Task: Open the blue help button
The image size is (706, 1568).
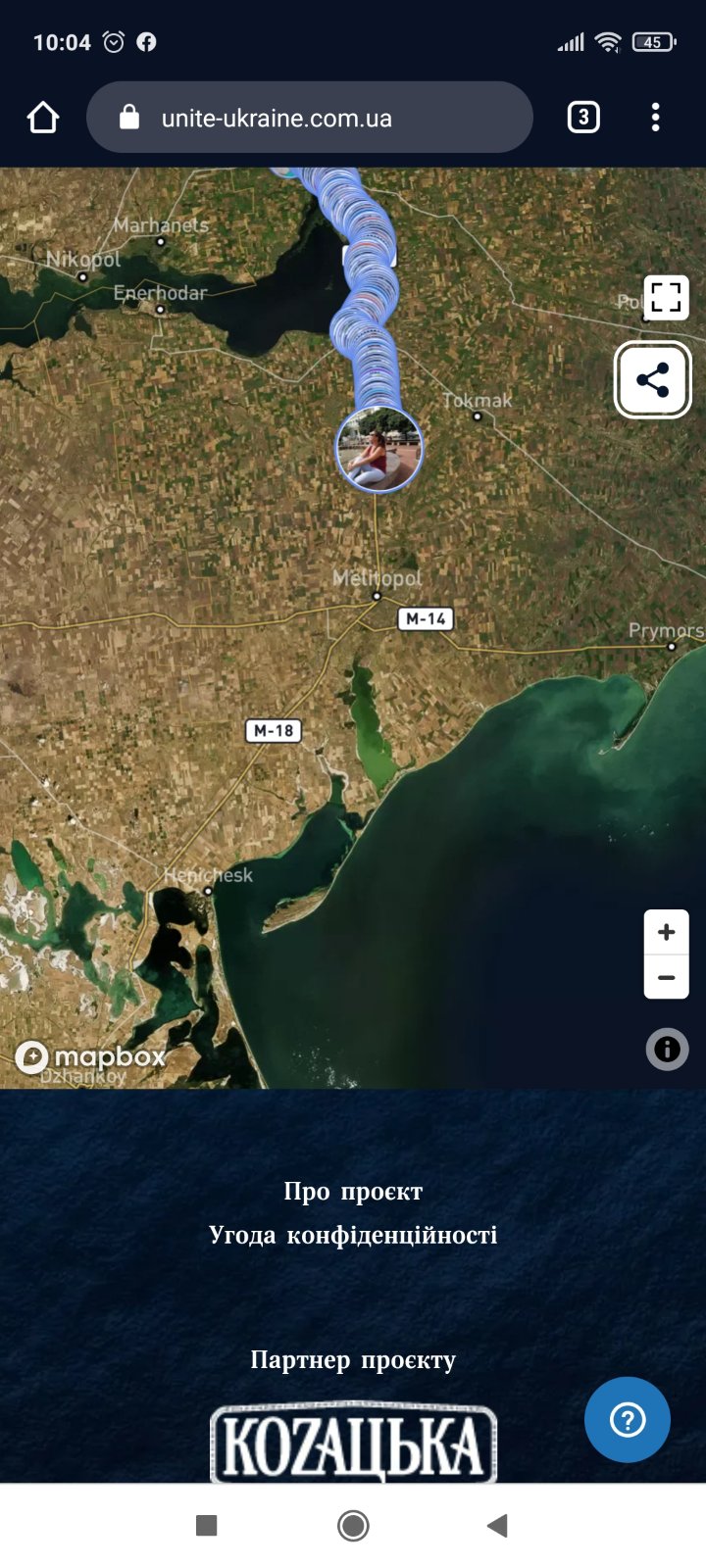Action: point(628,1419)
